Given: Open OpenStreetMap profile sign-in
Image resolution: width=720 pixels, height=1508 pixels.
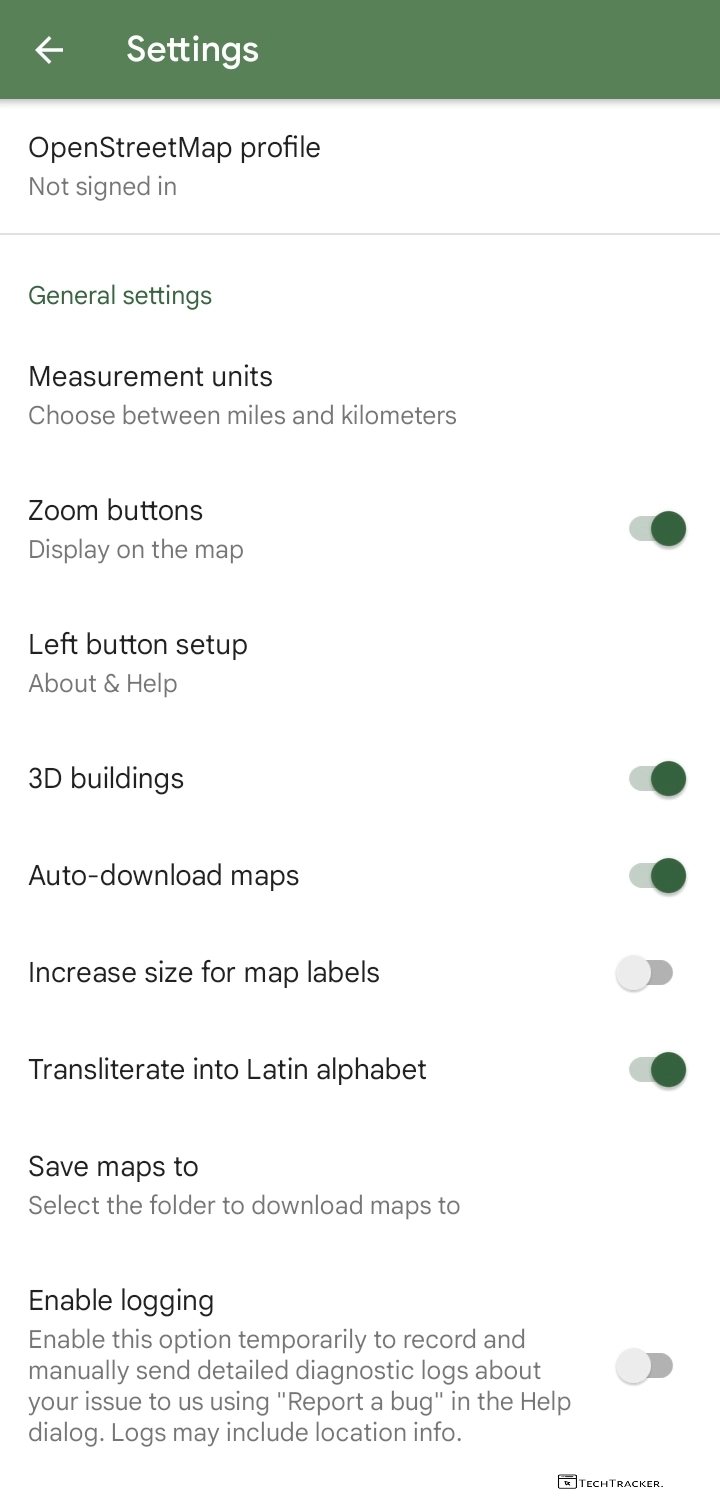Looking at the screenshot, I should [x=174, y=166].
